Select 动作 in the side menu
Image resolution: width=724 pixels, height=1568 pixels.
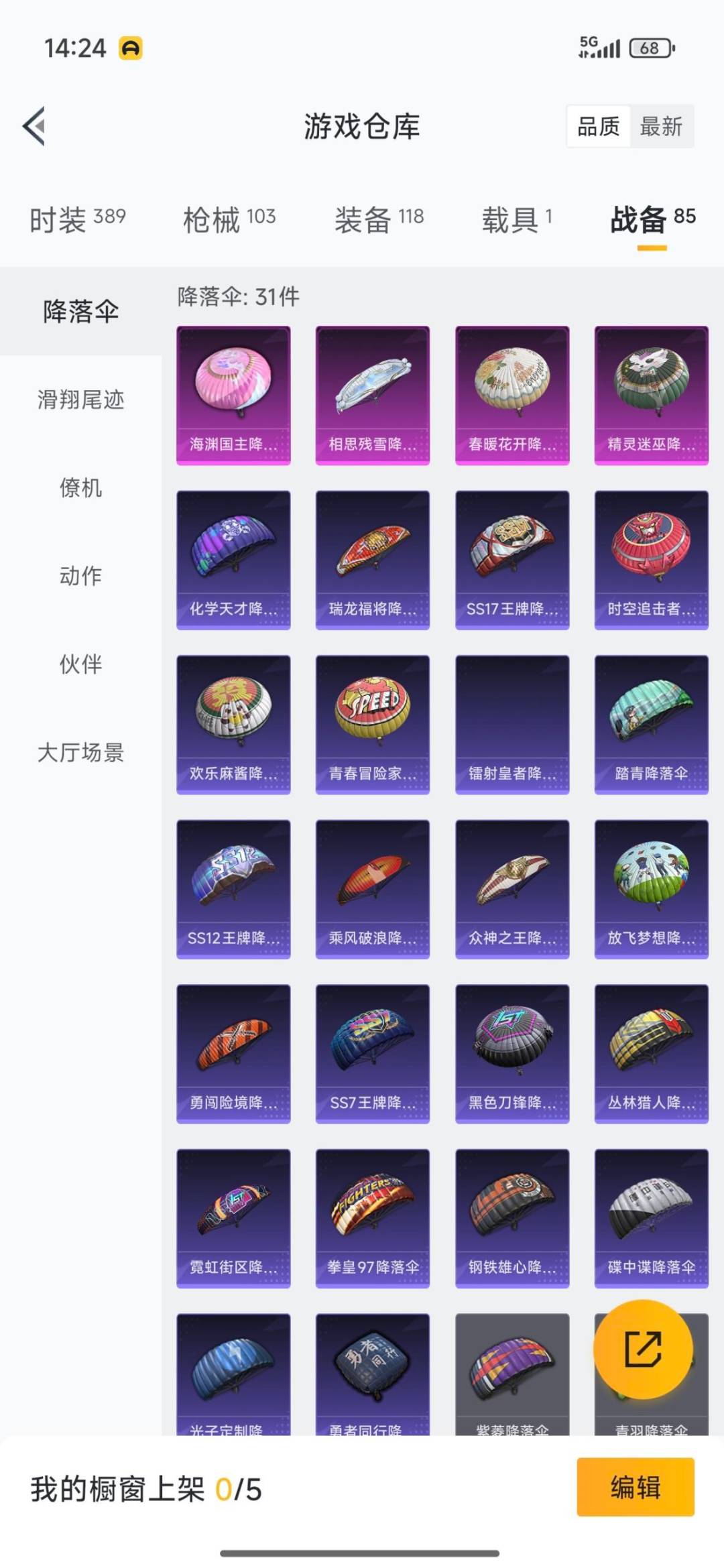pos(80,575)
